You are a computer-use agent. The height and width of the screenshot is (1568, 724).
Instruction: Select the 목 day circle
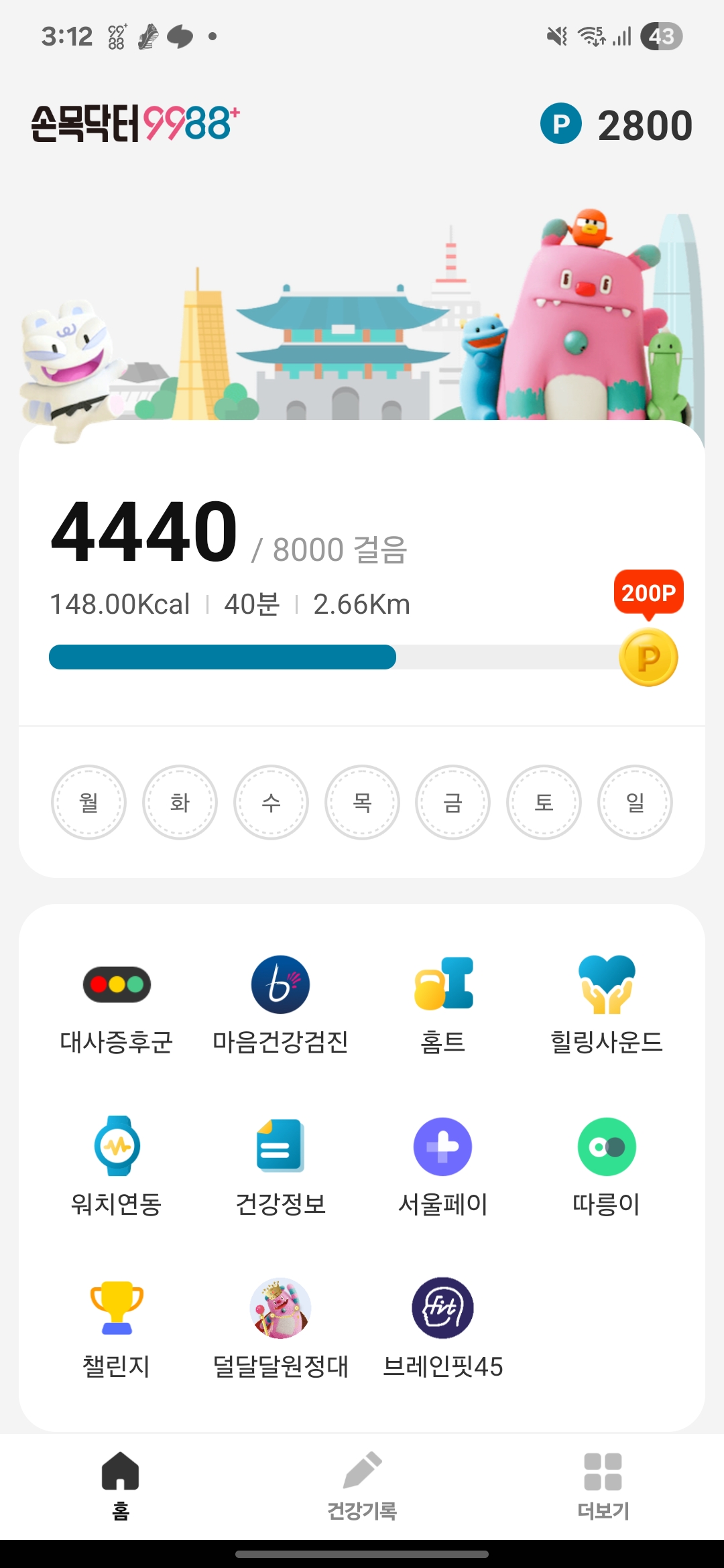[x=362, y=802]
